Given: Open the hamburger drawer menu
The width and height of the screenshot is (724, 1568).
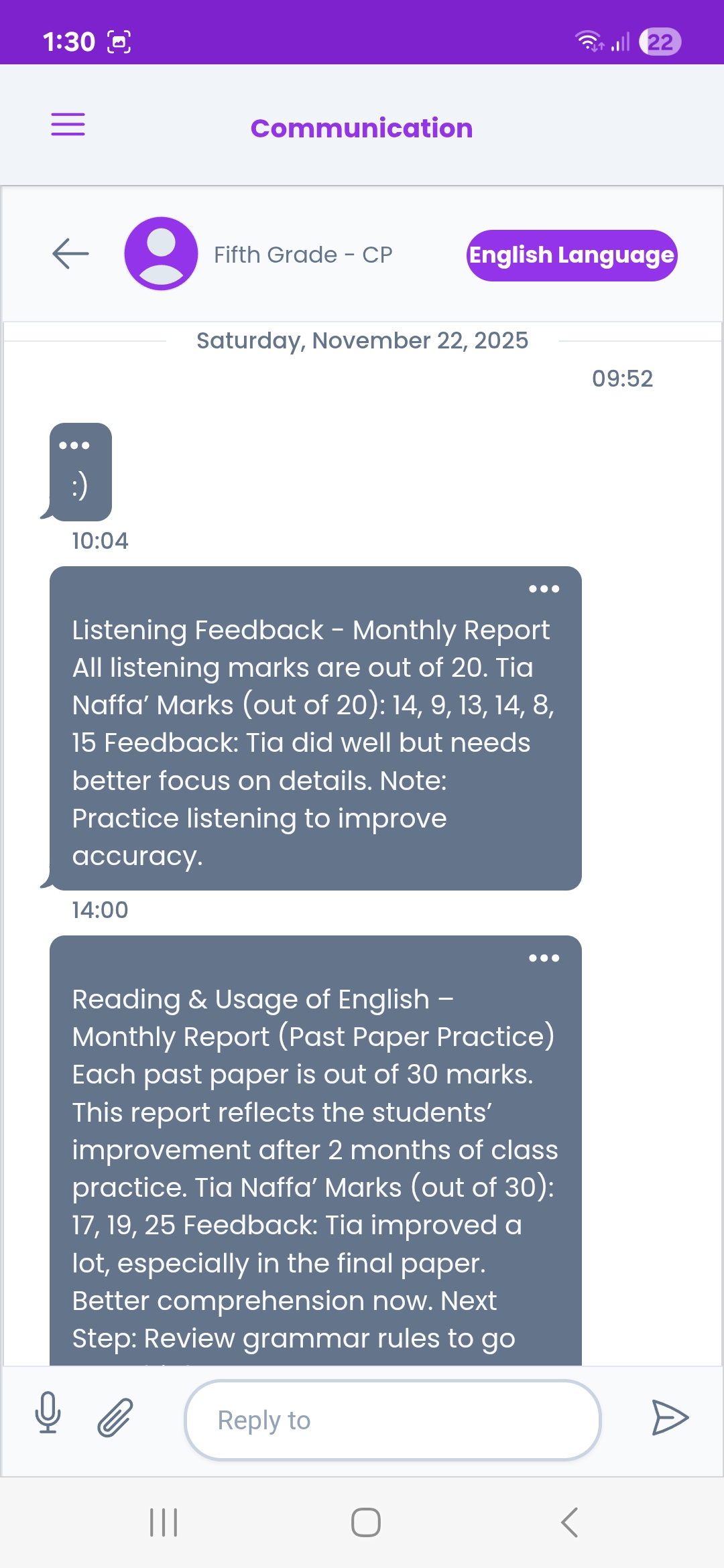Looking at the screenshot, I should [68, 125].
